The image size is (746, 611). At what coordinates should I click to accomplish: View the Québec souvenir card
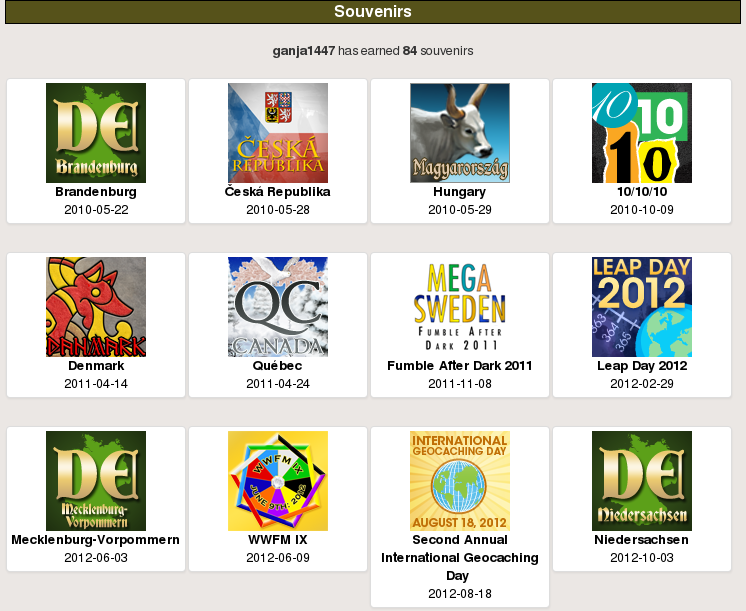coord(278,307)
